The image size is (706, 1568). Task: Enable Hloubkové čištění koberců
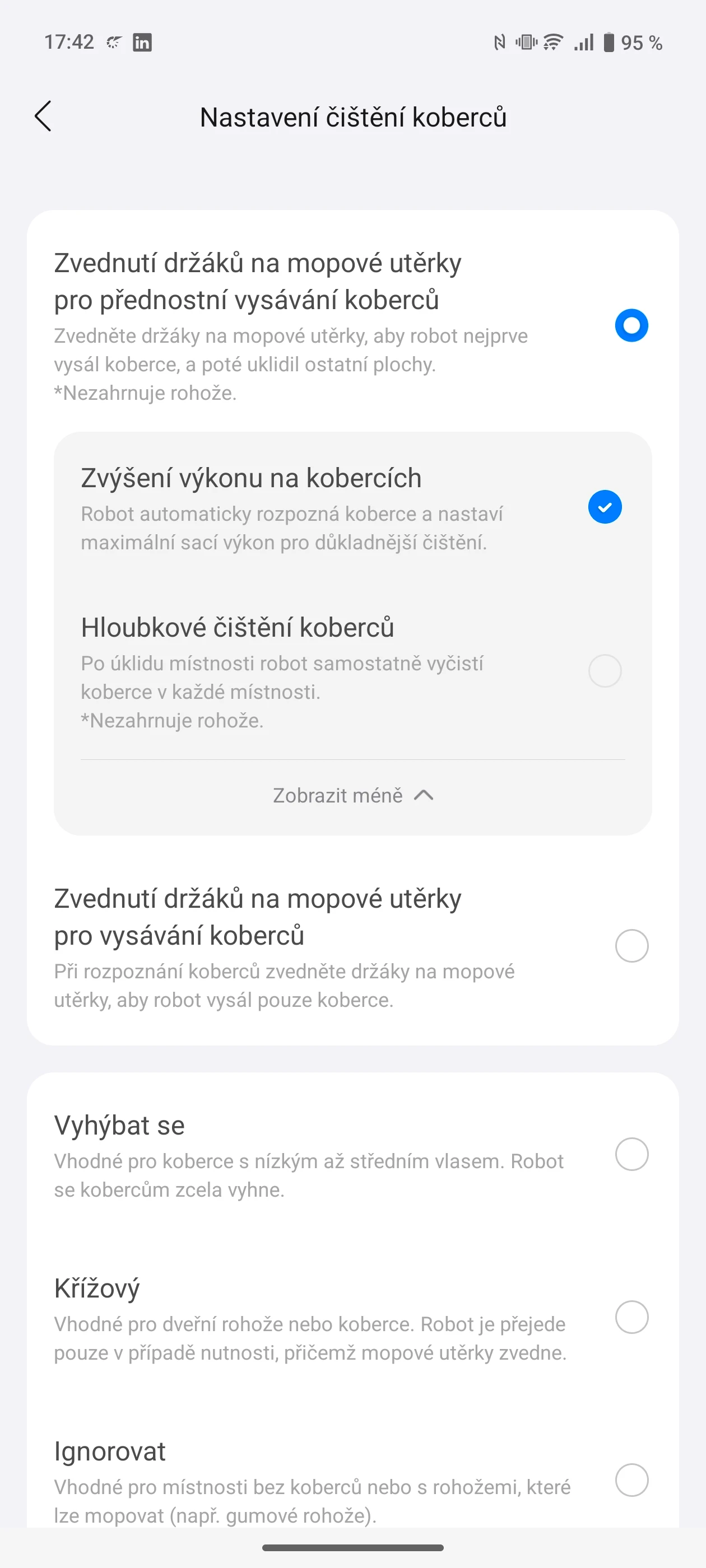pos(604,671)
